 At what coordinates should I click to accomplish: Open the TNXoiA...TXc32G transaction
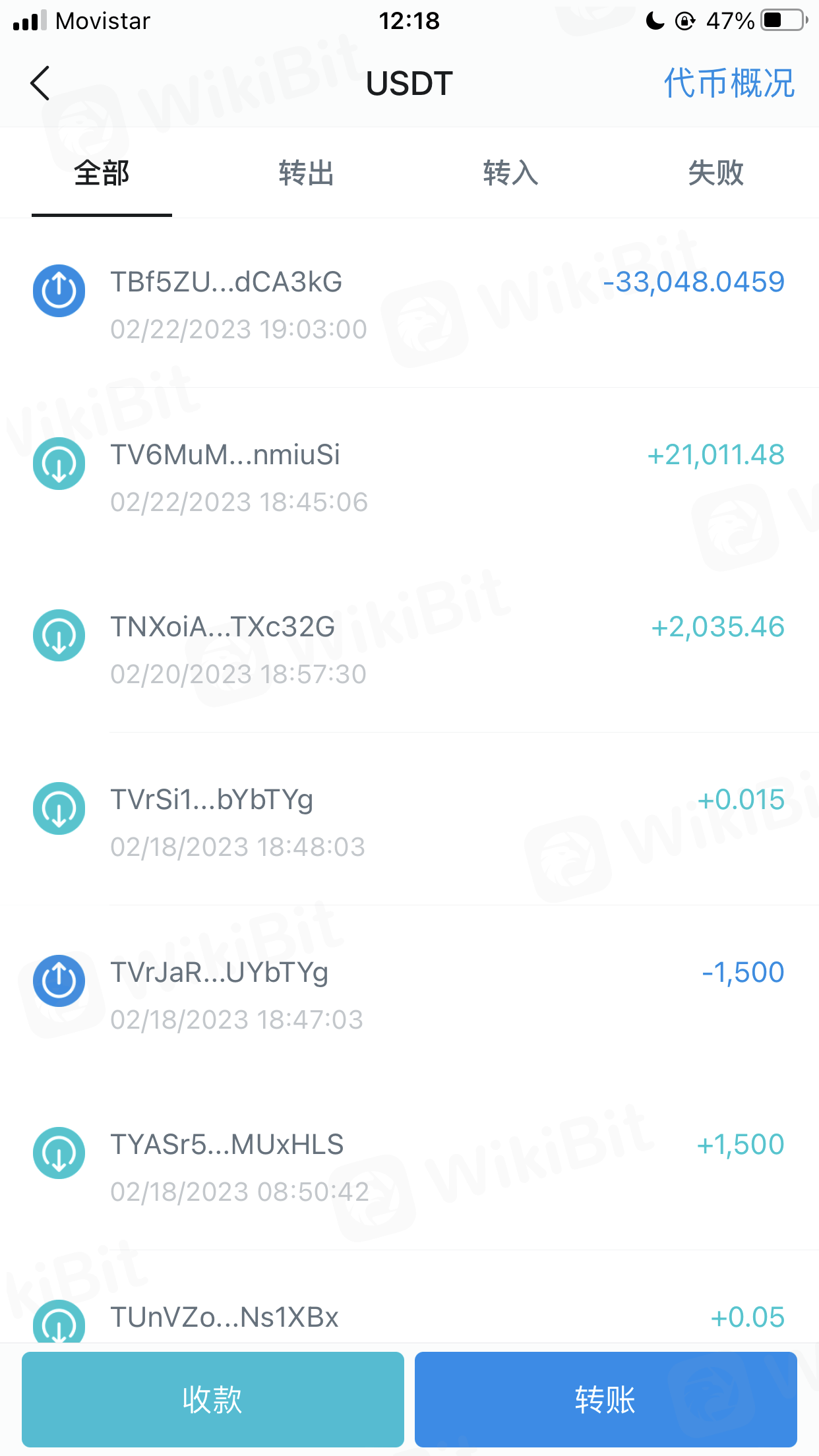409,649
